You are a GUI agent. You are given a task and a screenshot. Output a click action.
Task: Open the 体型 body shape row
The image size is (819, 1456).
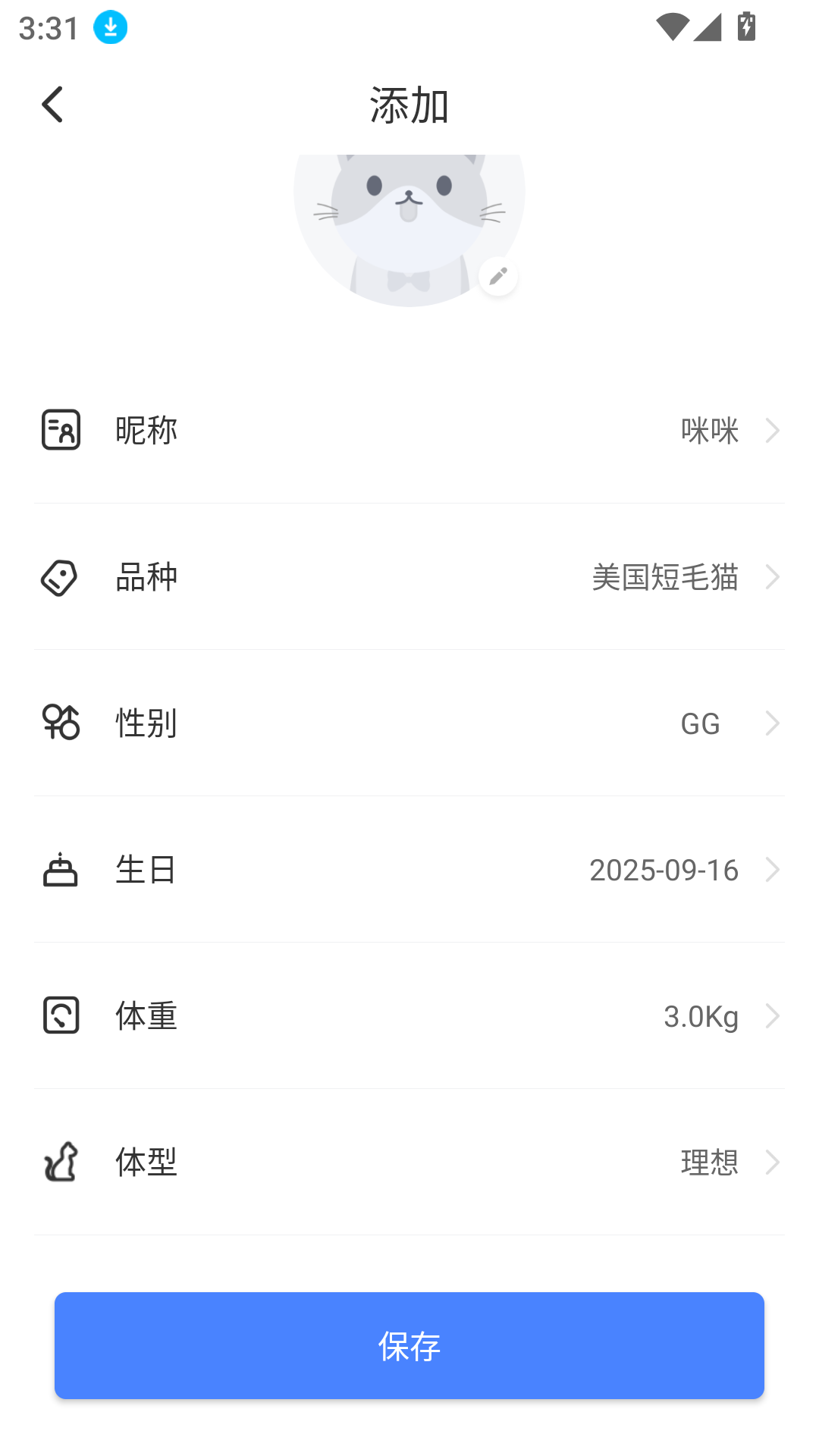click(x=409, y=1162)
